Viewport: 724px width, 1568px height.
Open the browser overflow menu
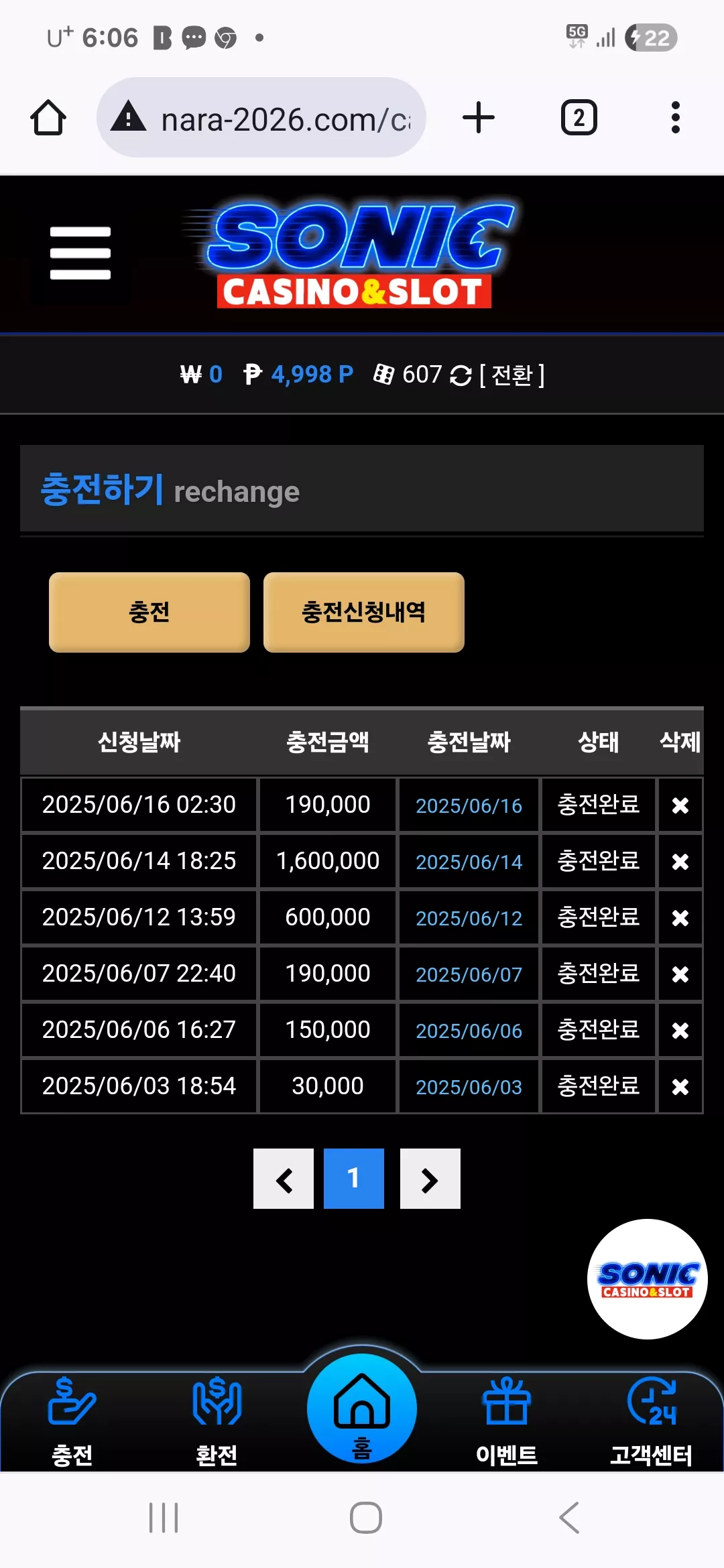[x=676, y=118]
